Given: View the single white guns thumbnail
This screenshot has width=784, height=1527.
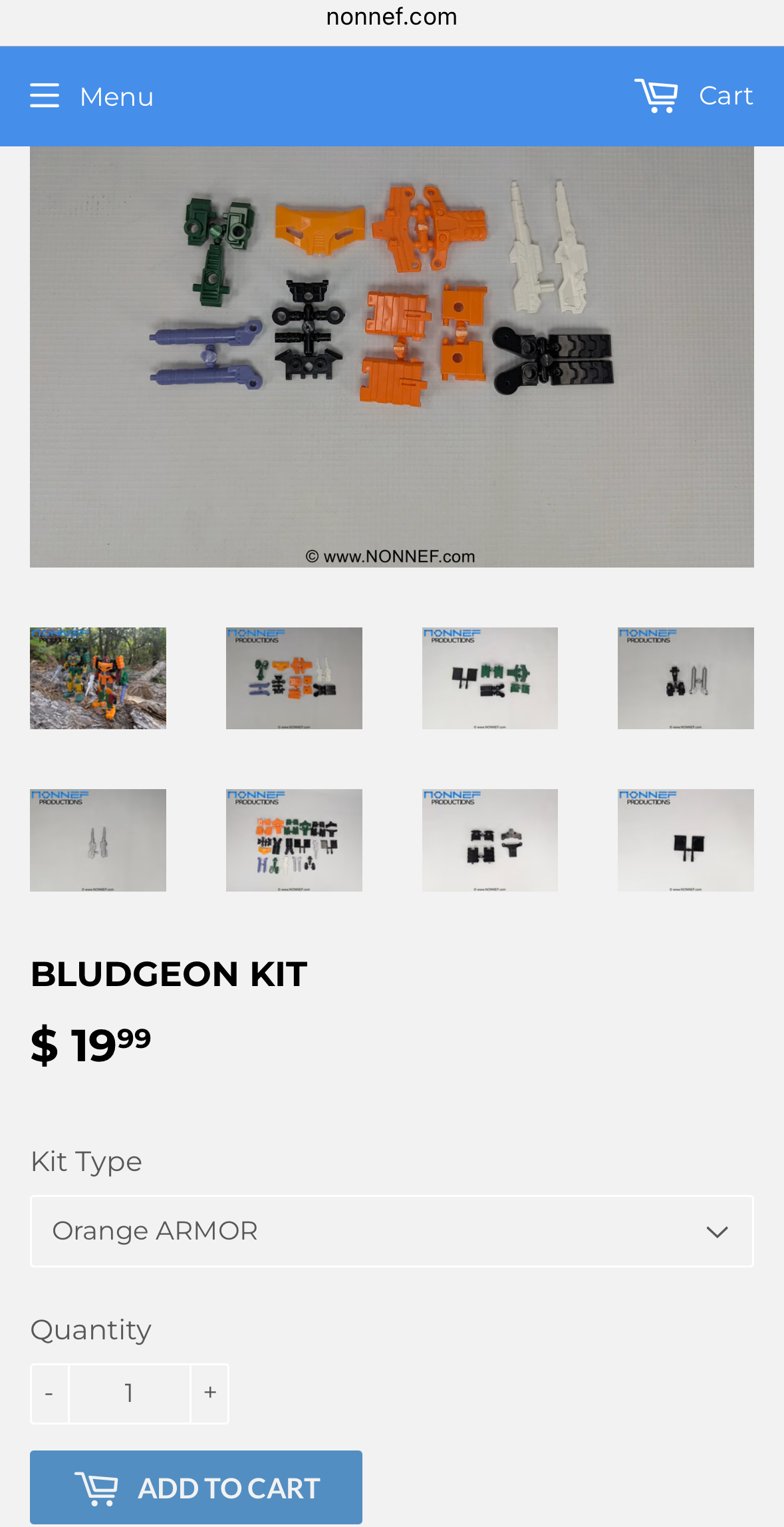Looking at the screenshot, I should click(x=98, y=840).
